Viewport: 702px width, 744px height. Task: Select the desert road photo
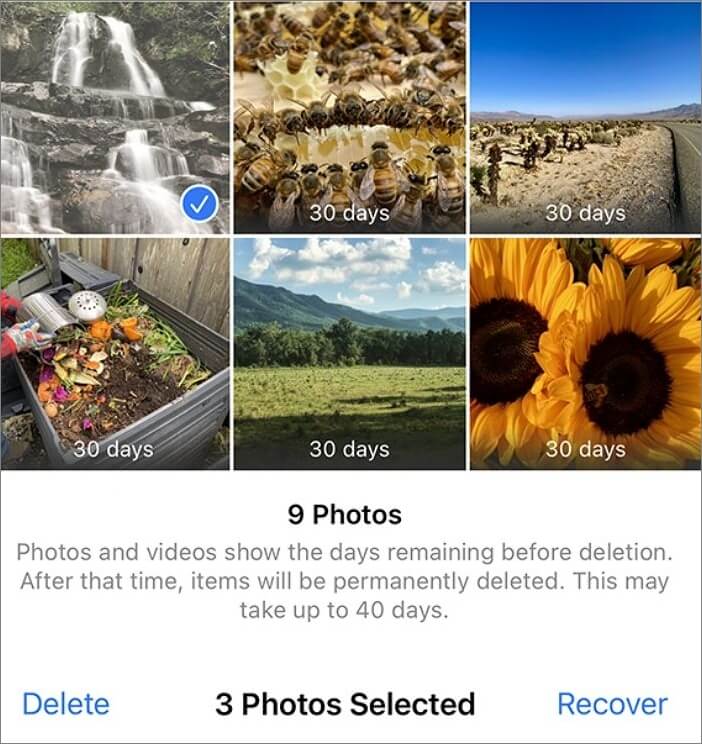pos(585,116)
